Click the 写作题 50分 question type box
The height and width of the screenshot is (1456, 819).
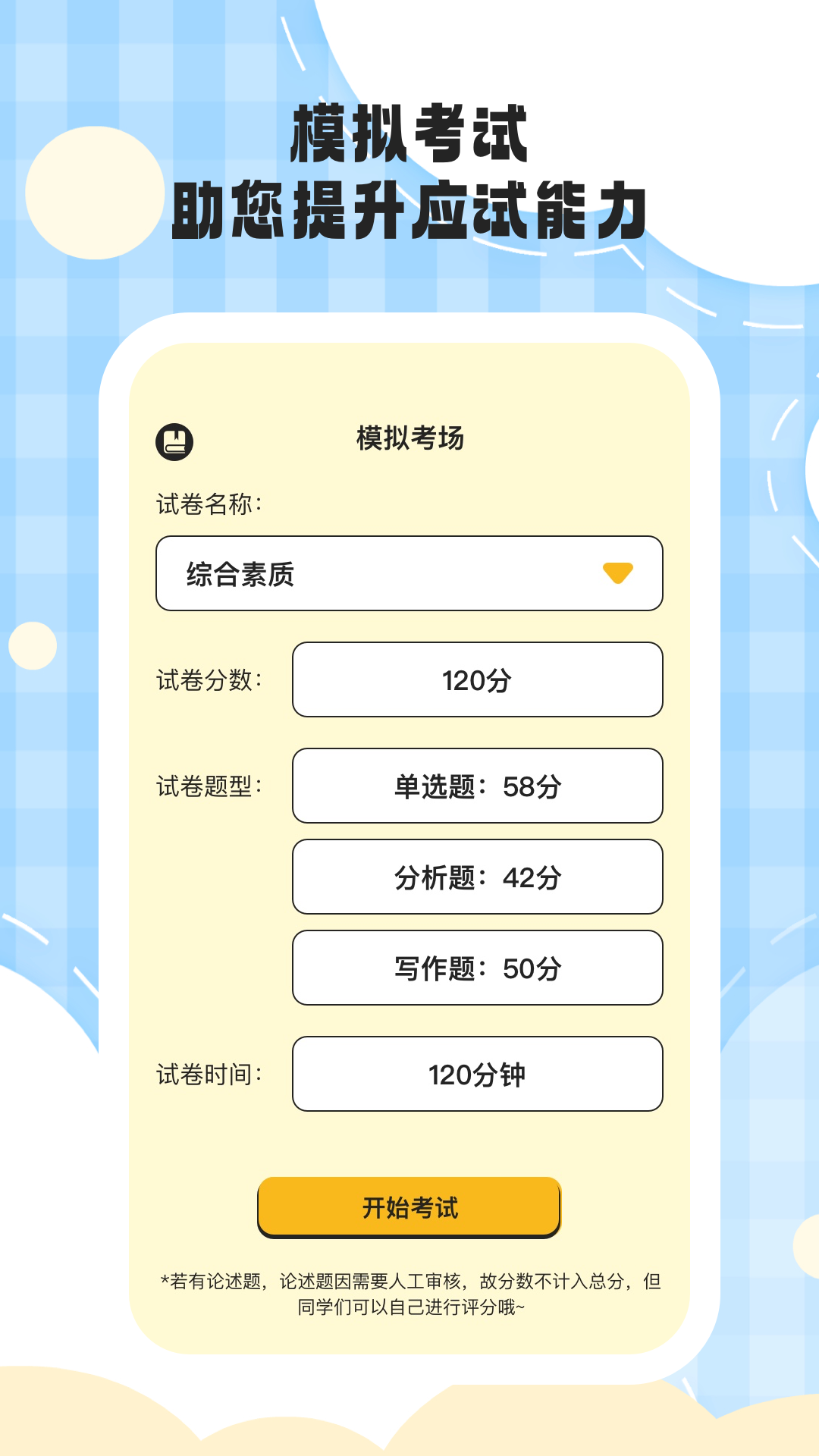pos(477,968)
